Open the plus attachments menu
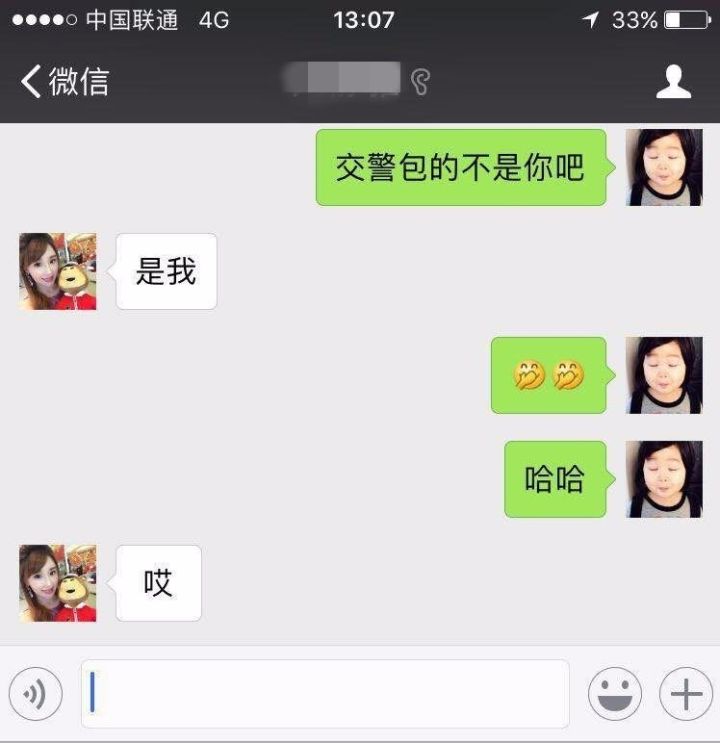Viewport: 720px width, 743px height. (686, 693)
